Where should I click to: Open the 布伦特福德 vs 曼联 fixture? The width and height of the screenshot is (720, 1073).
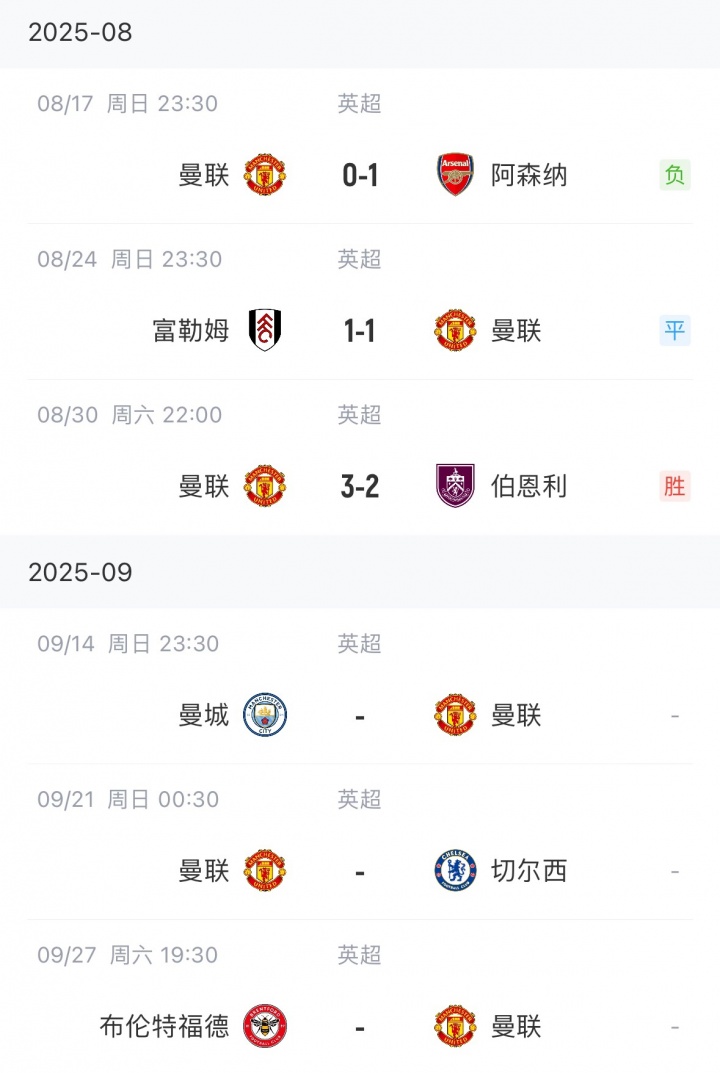pyautogui.click(x=360, y=1027)
